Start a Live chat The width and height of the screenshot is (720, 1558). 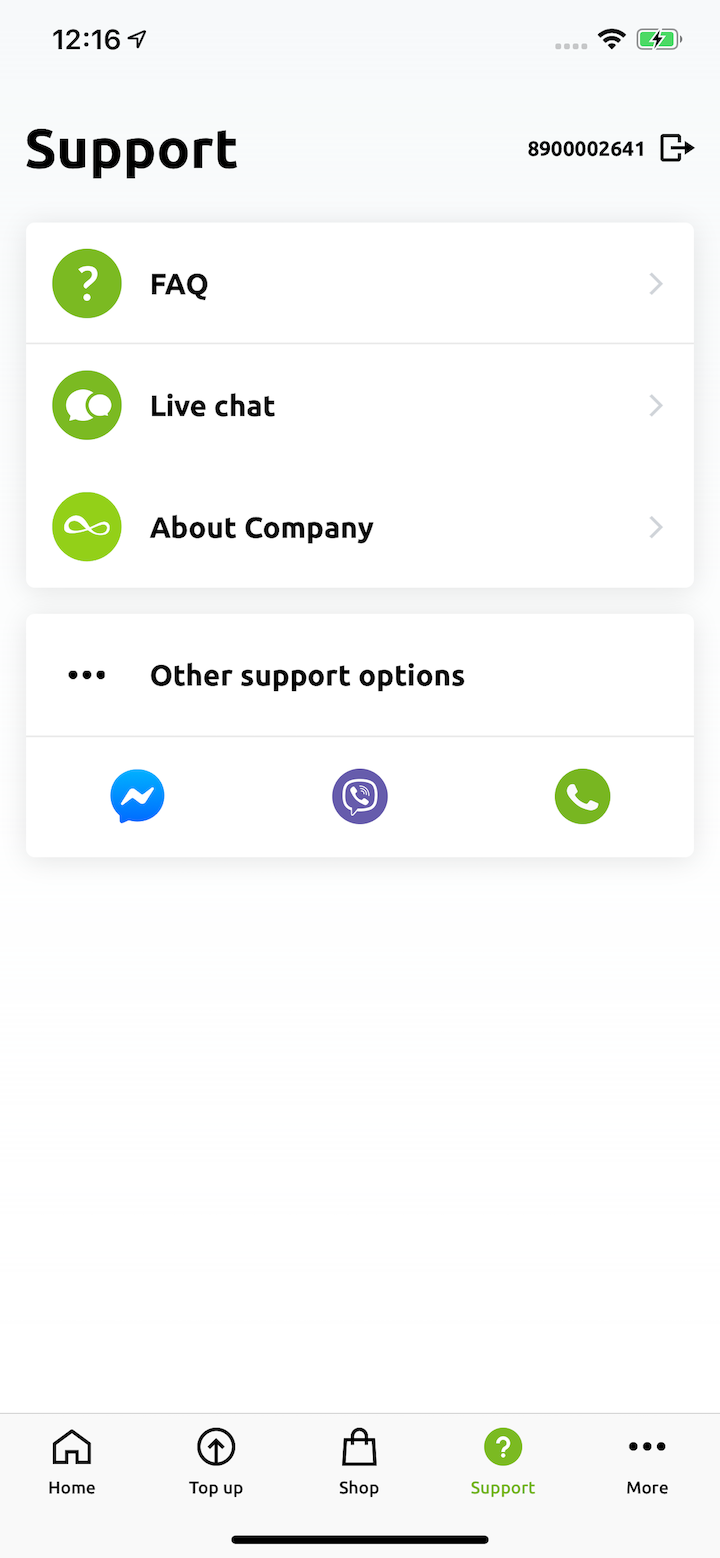point(360,406)
